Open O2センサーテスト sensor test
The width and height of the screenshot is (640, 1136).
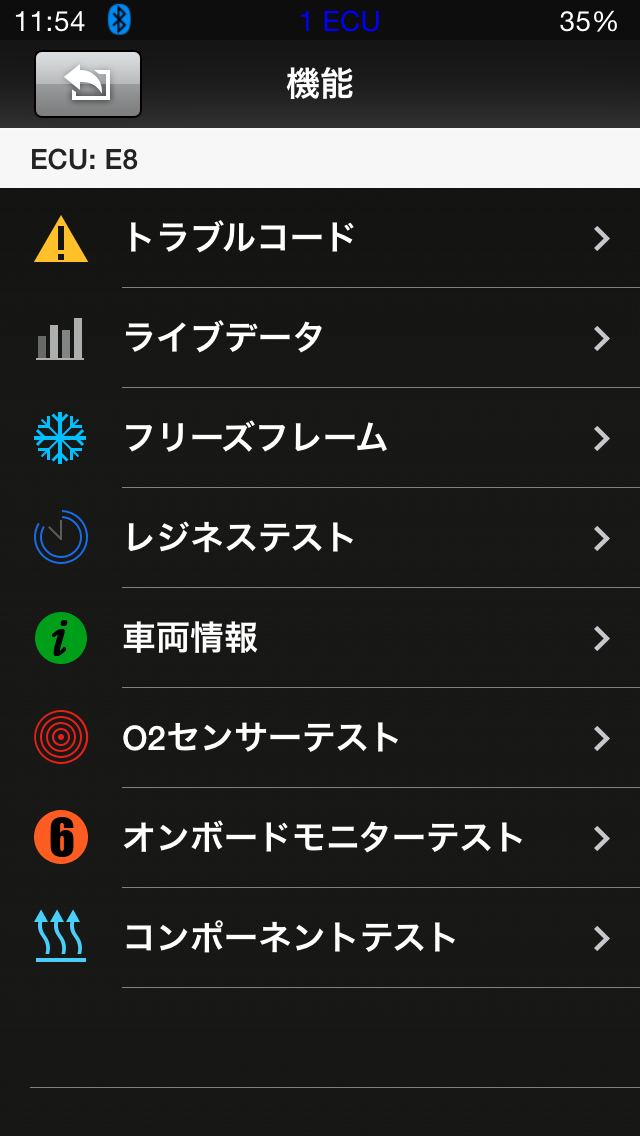click(x=320, y=738)
